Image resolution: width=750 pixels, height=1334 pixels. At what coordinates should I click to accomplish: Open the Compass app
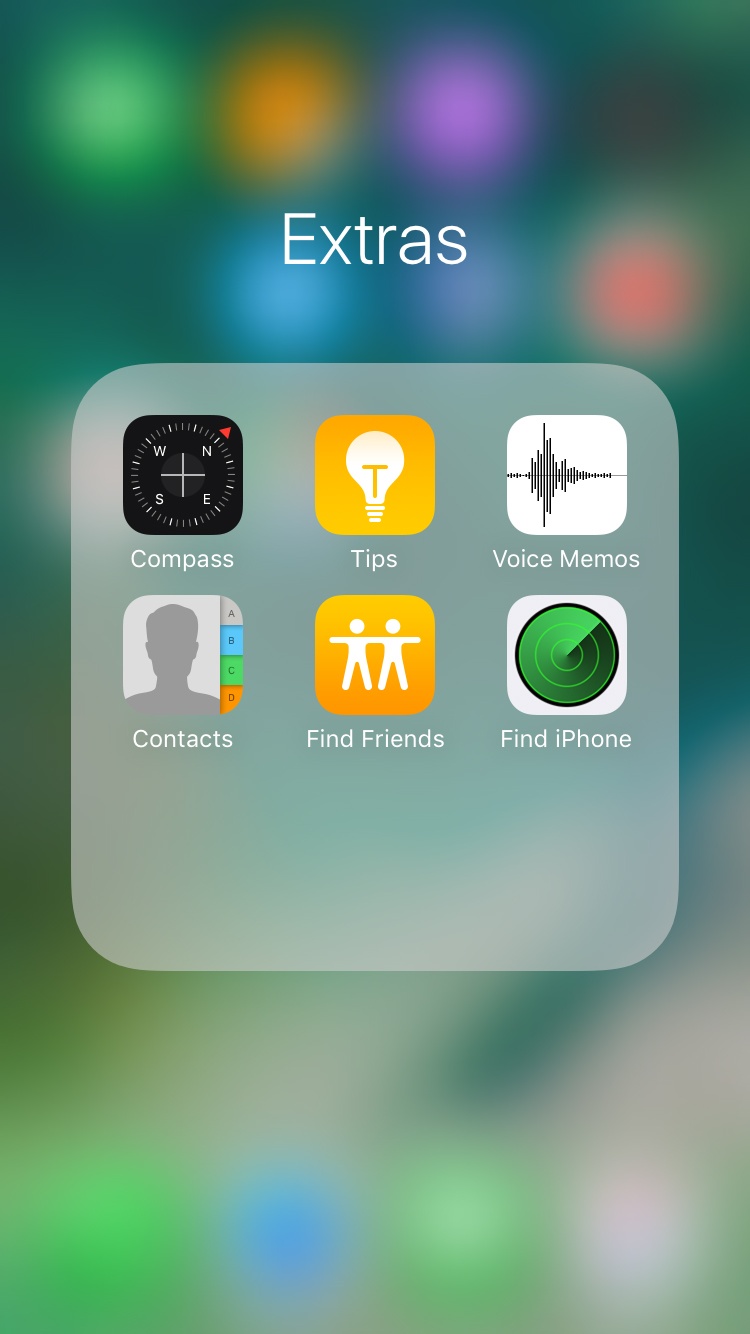coord(183,475)
